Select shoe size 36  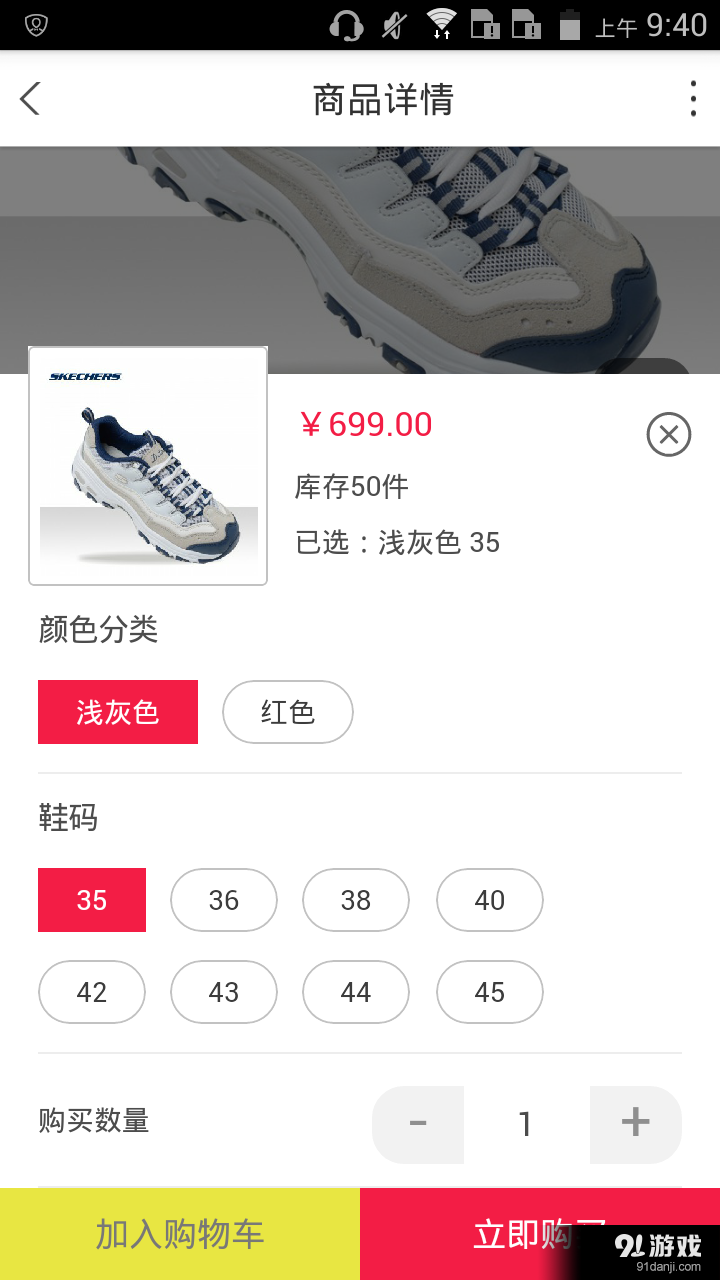coord(223,900)
